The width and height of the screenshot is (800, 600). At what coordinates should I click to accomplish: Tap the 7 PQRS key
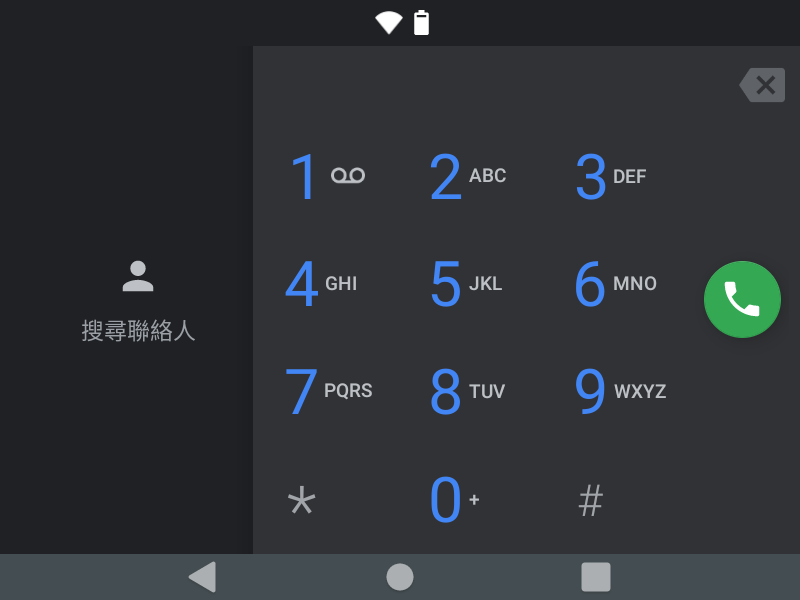pyautogui.click(x=327, y=392)
